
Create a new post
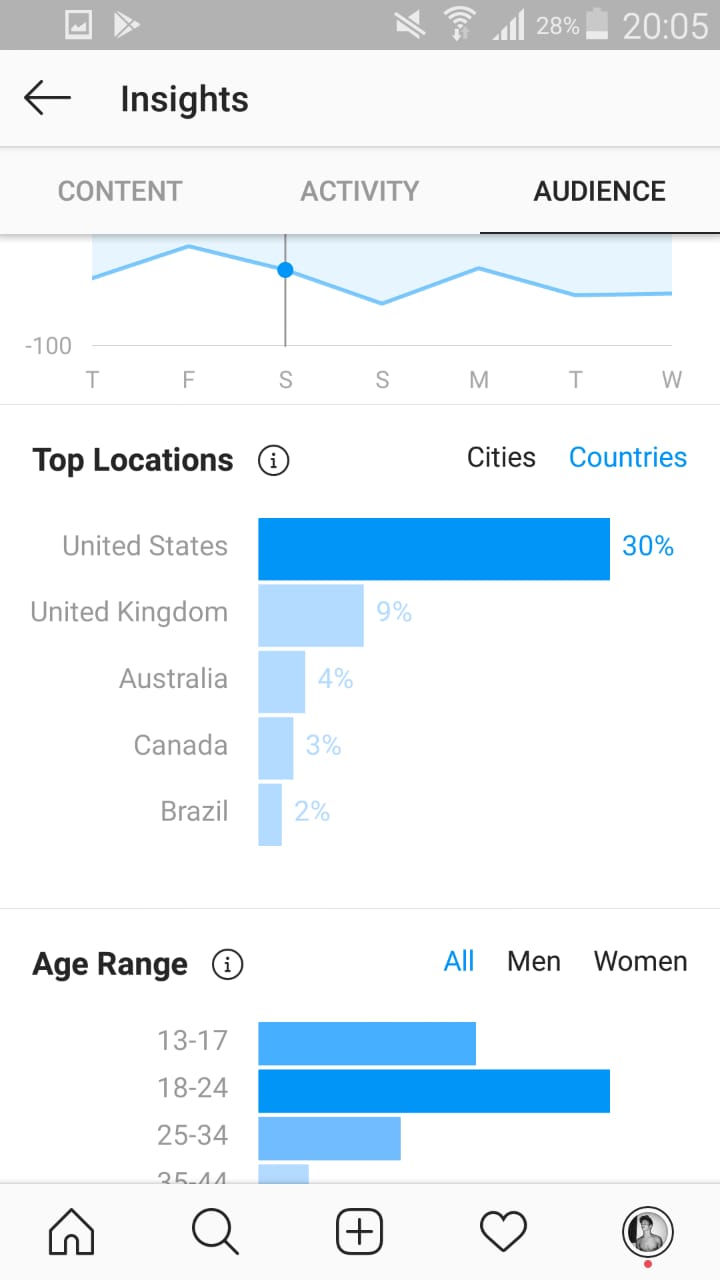360,1232
